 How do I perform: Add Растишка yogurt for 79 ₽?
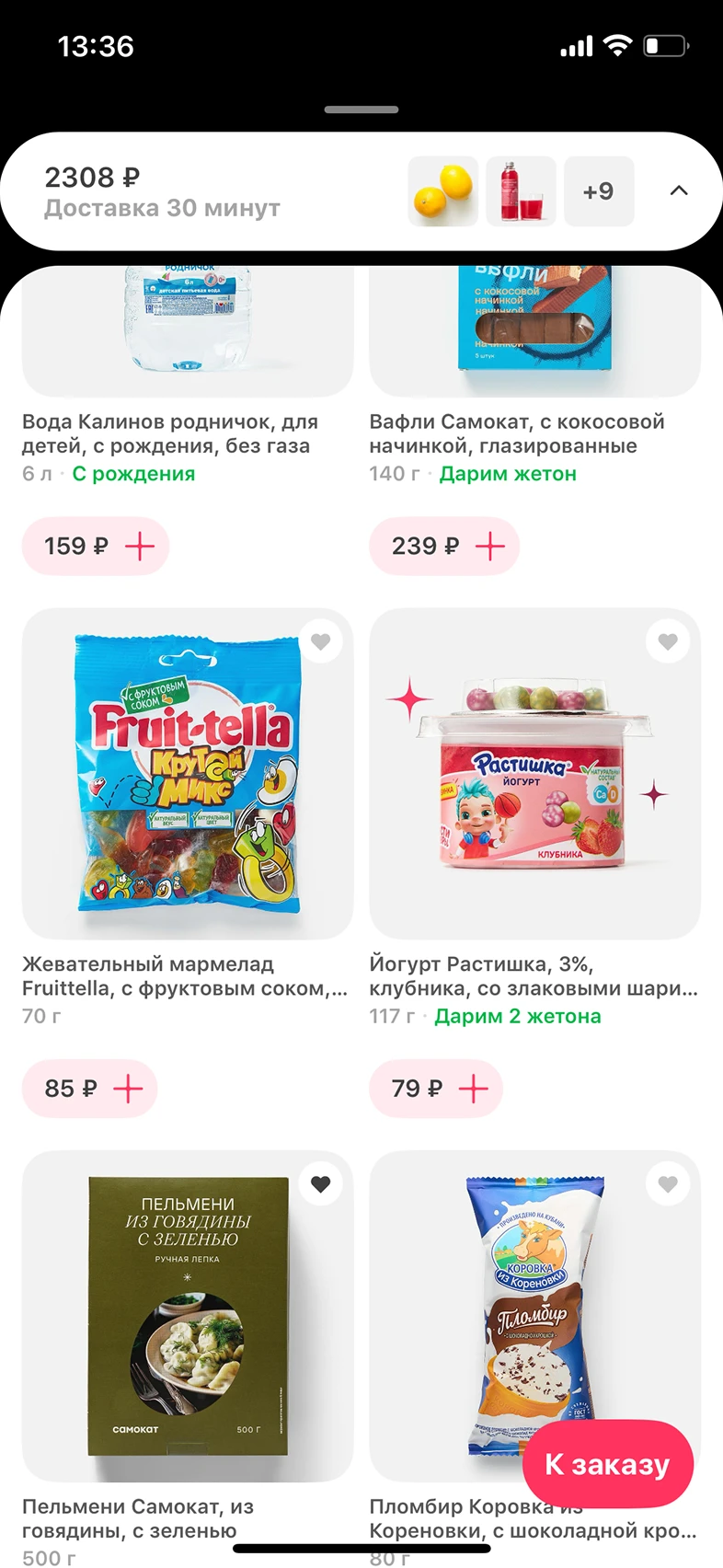[473, 1089]
